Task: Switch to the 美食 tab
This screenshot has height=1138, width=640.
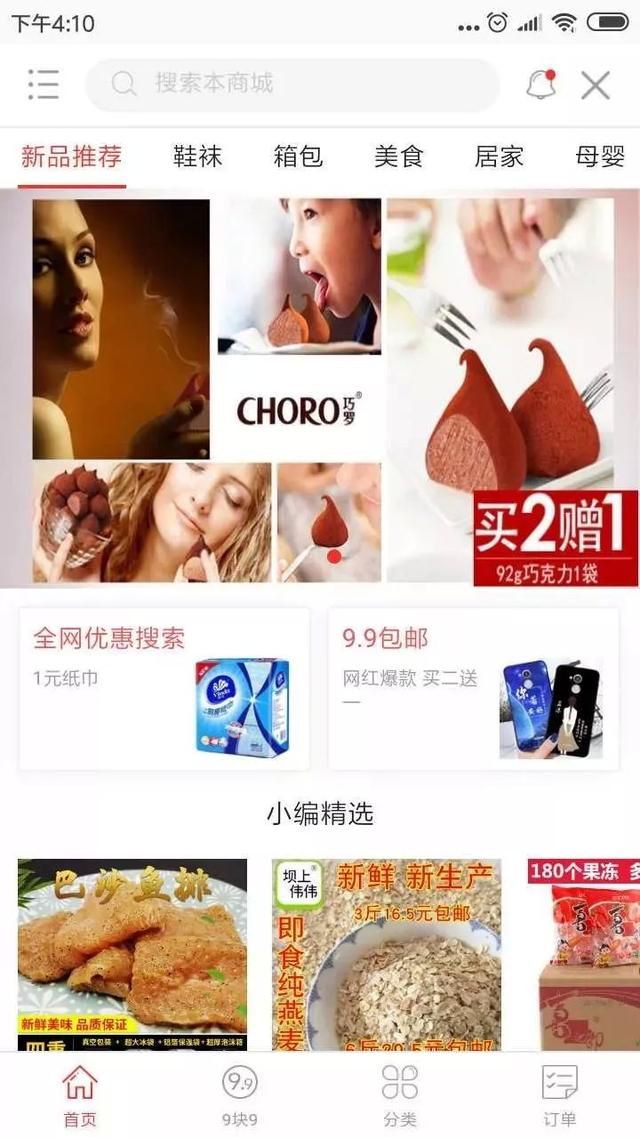Action: (x=398, y=157)
